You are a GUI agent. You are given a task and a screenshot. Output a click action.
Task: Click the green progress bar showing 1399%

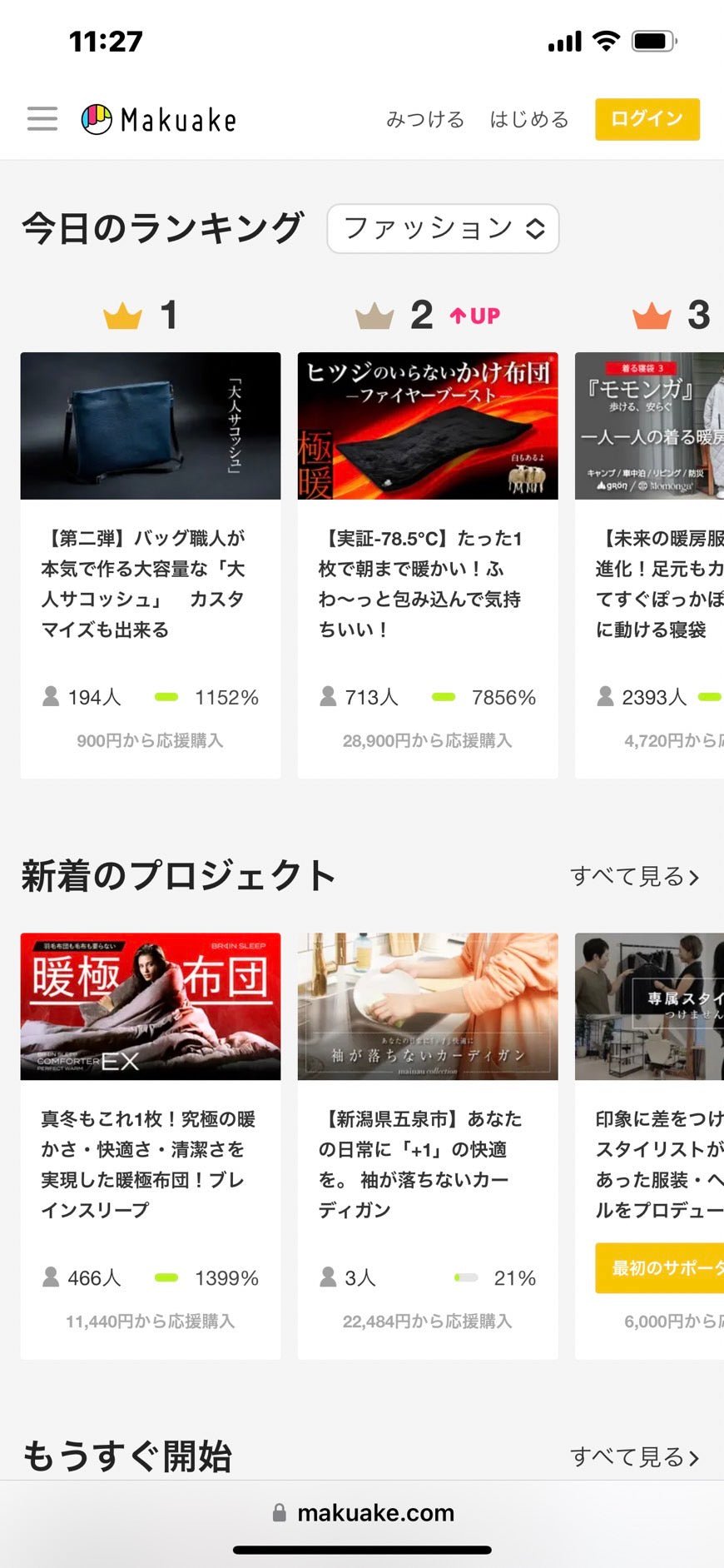(x=166, y=1277)
